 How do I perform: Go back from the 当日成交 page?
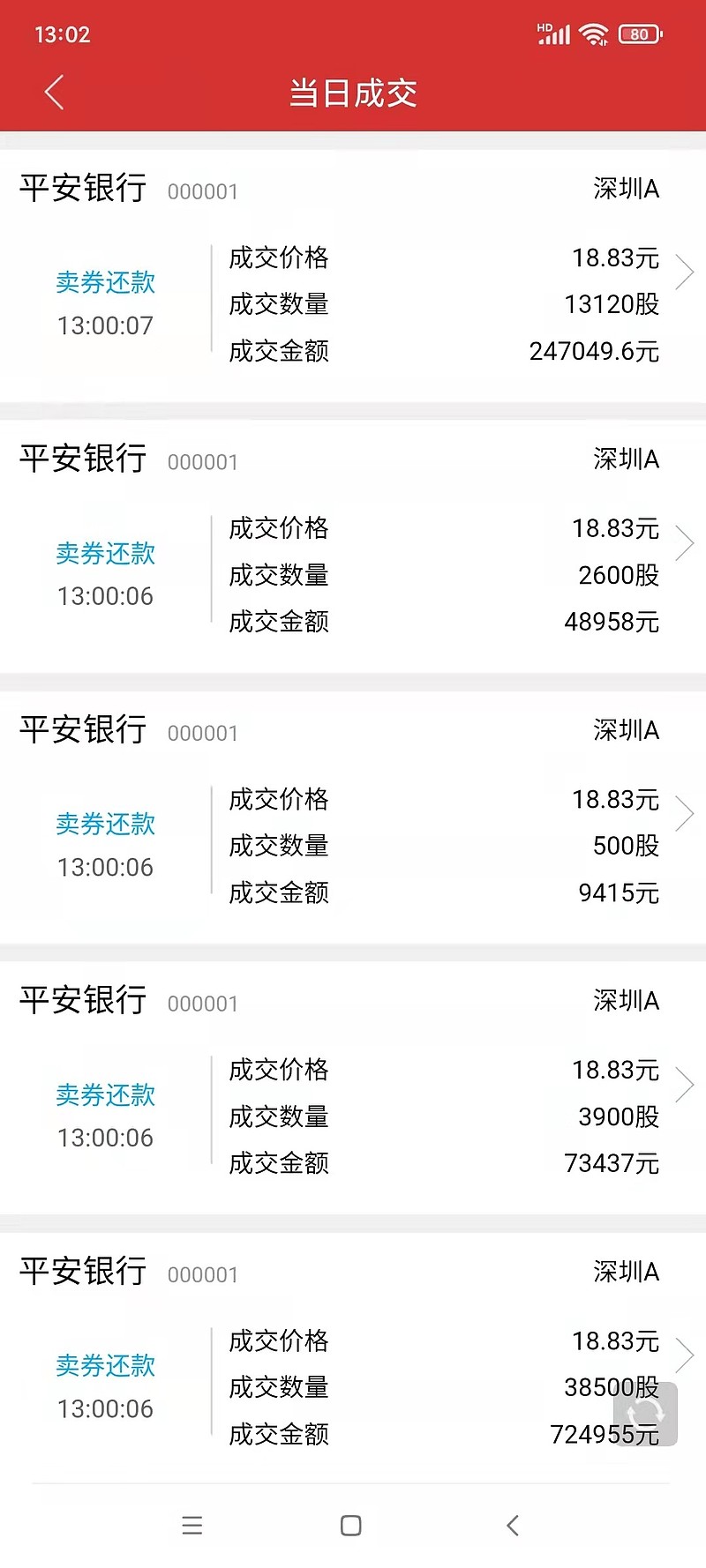click(x=55, y=92)
